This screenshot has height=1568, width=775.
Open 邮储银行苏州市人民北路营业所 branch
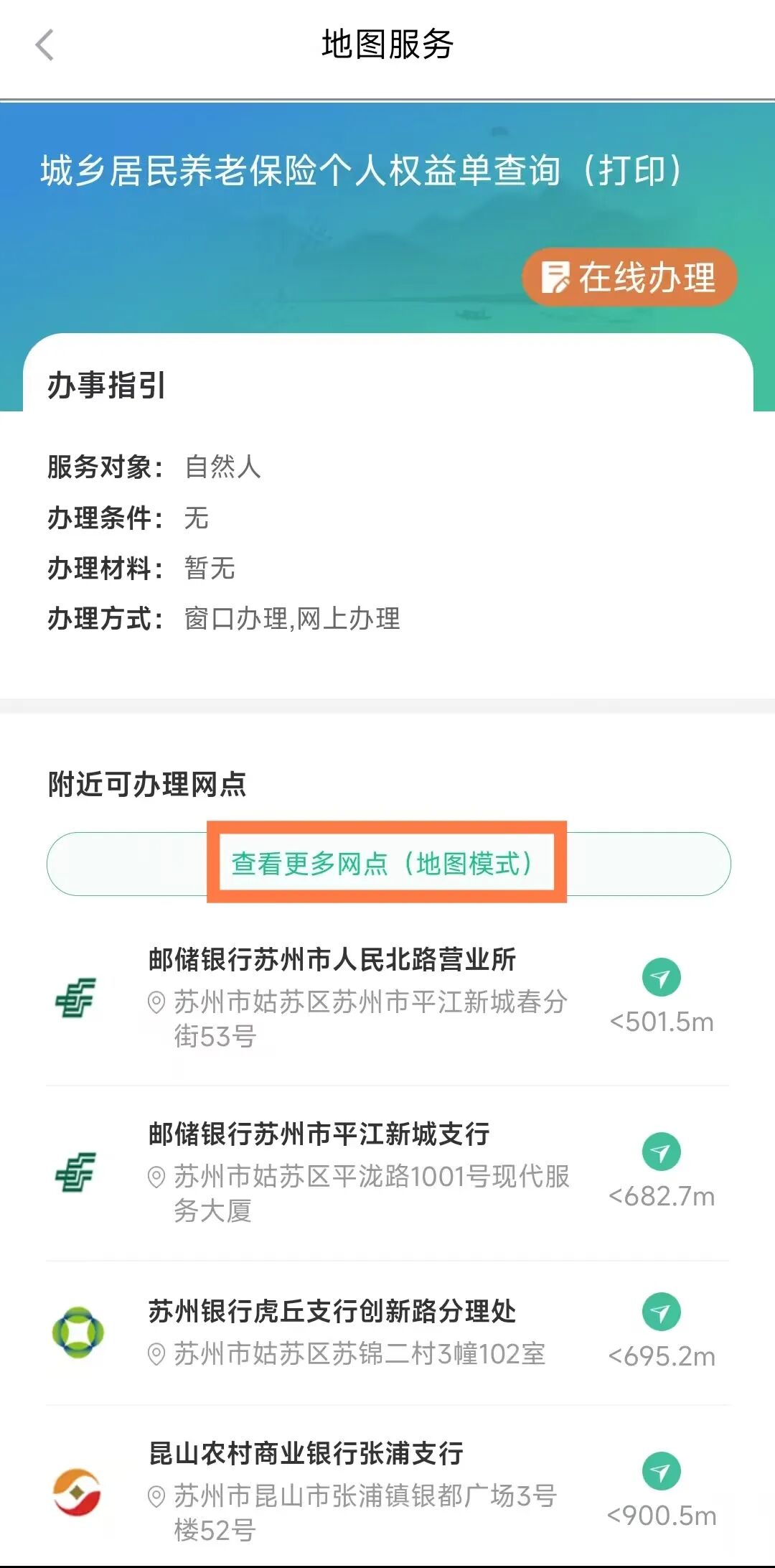coord(332,960)
